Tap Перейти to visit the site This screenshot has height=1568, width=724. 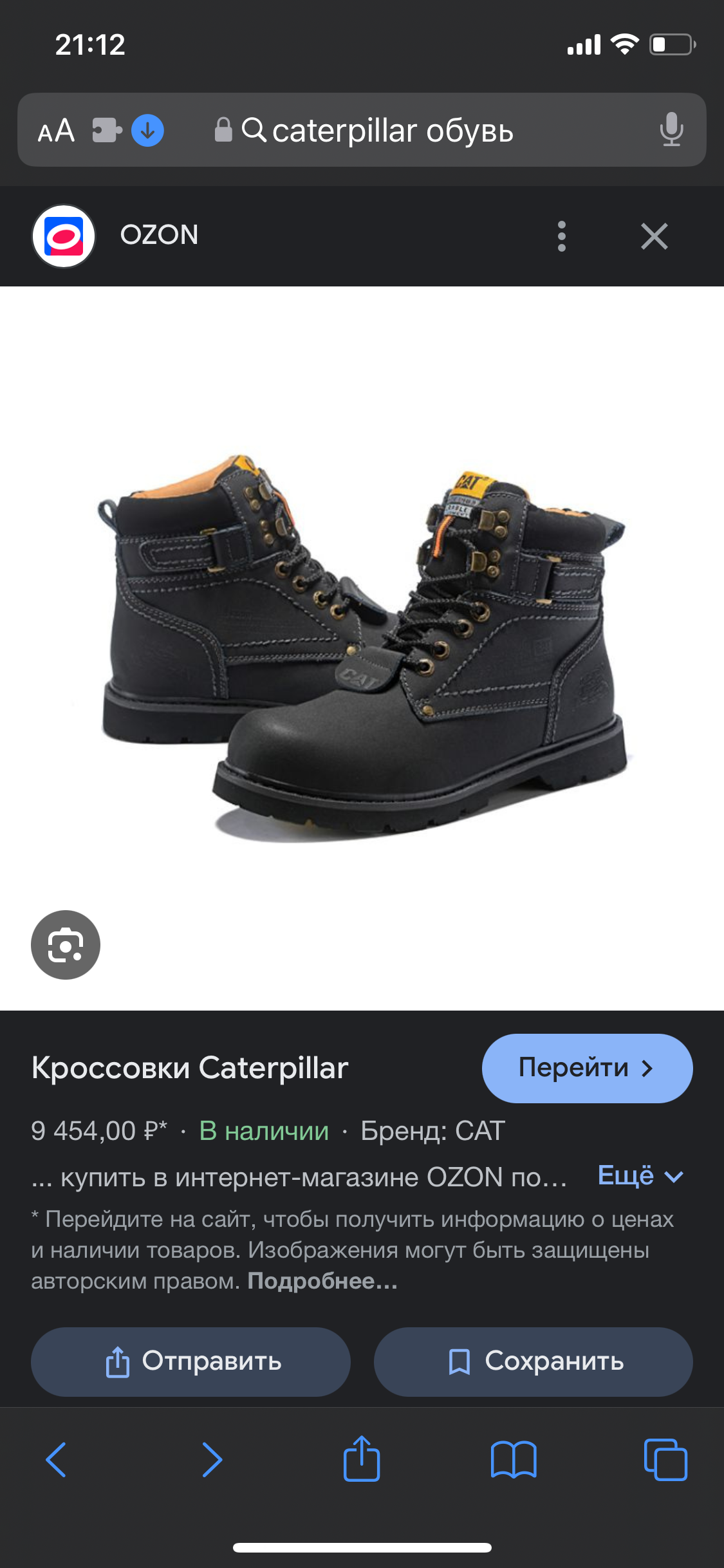pos(587,1068)
